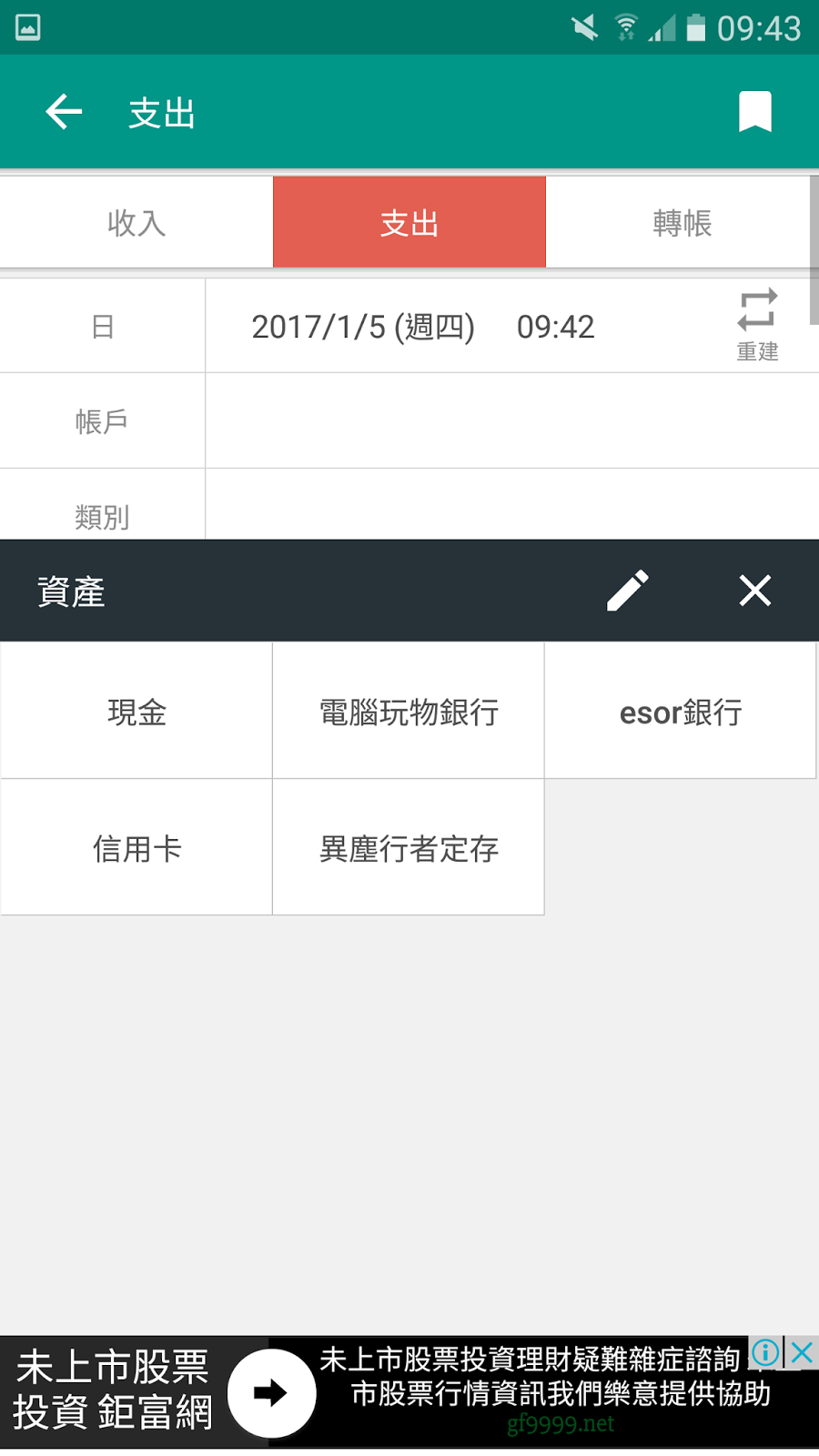Open the 未上市股票 ad arrow
Viewport: 819px width, 1456px height.
271,1392
